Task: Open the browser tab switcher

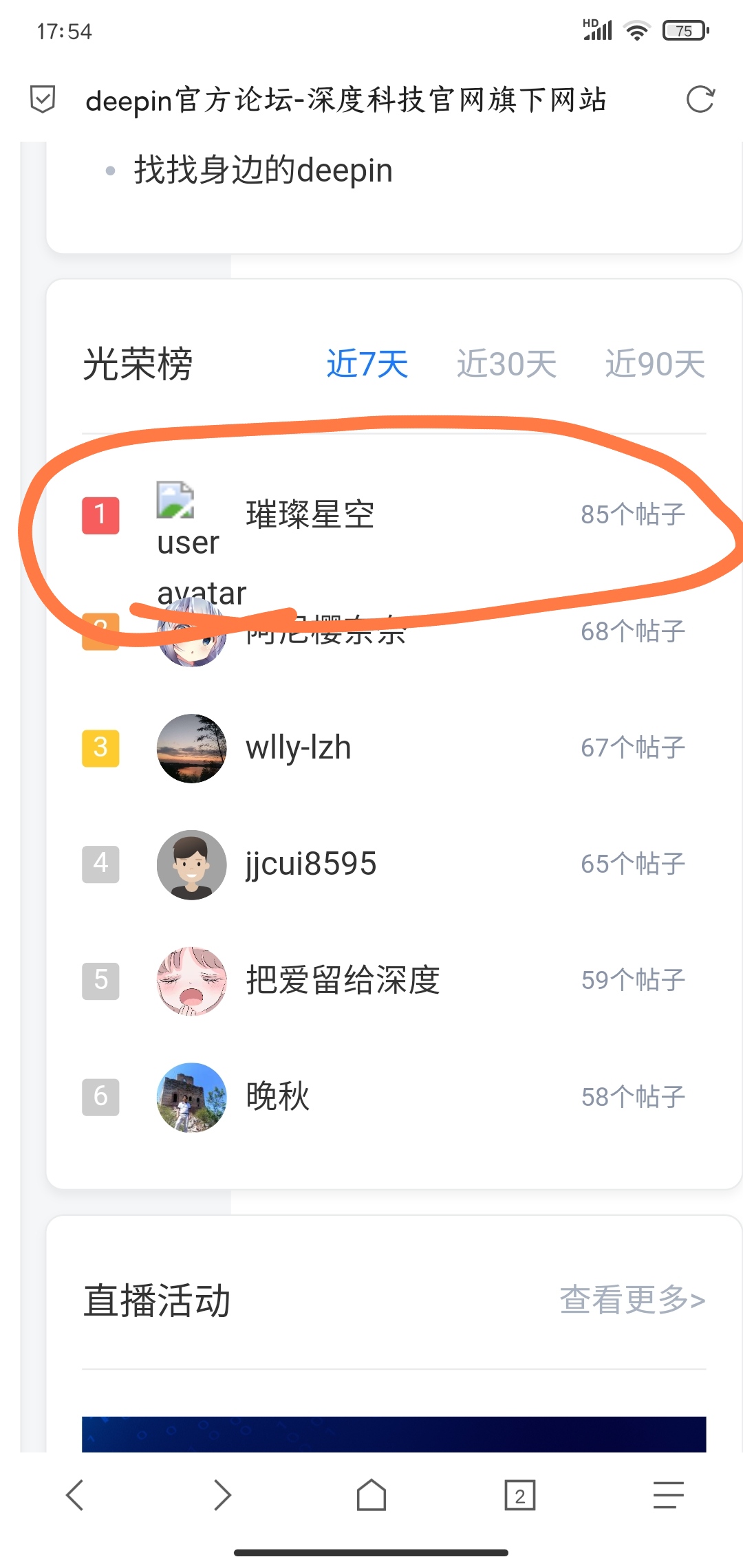Action: 520,1495
